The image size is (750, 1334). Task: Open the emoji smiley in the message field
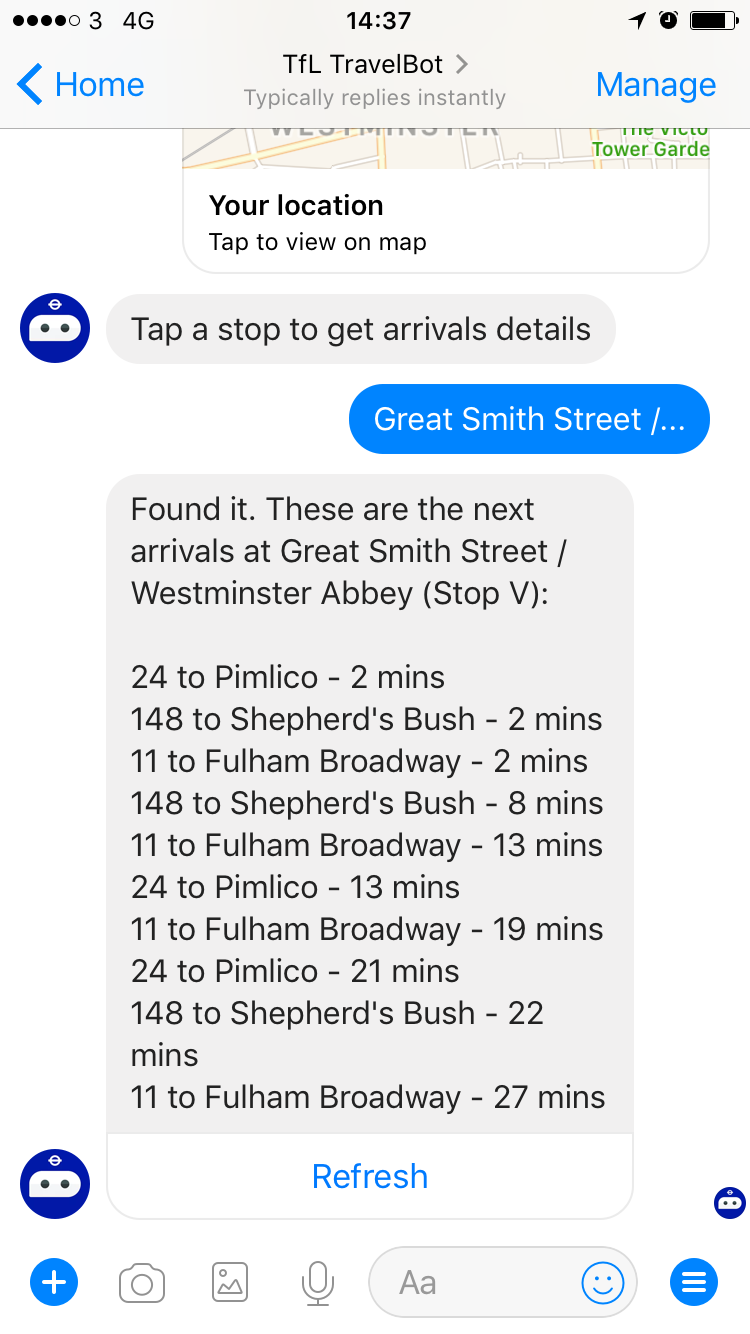(603, 1282)
